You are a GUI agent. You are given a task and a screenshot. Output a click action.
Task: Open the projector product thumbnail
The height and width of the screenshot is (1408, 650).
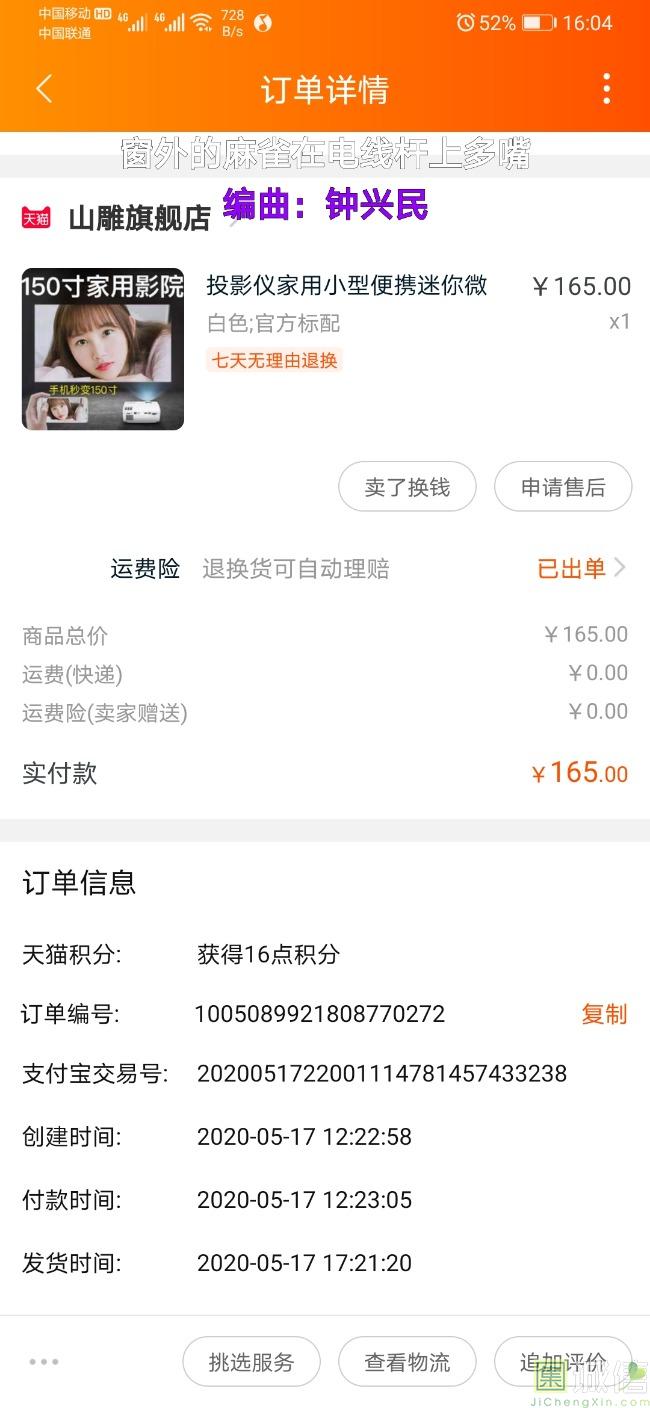[103, 349]
